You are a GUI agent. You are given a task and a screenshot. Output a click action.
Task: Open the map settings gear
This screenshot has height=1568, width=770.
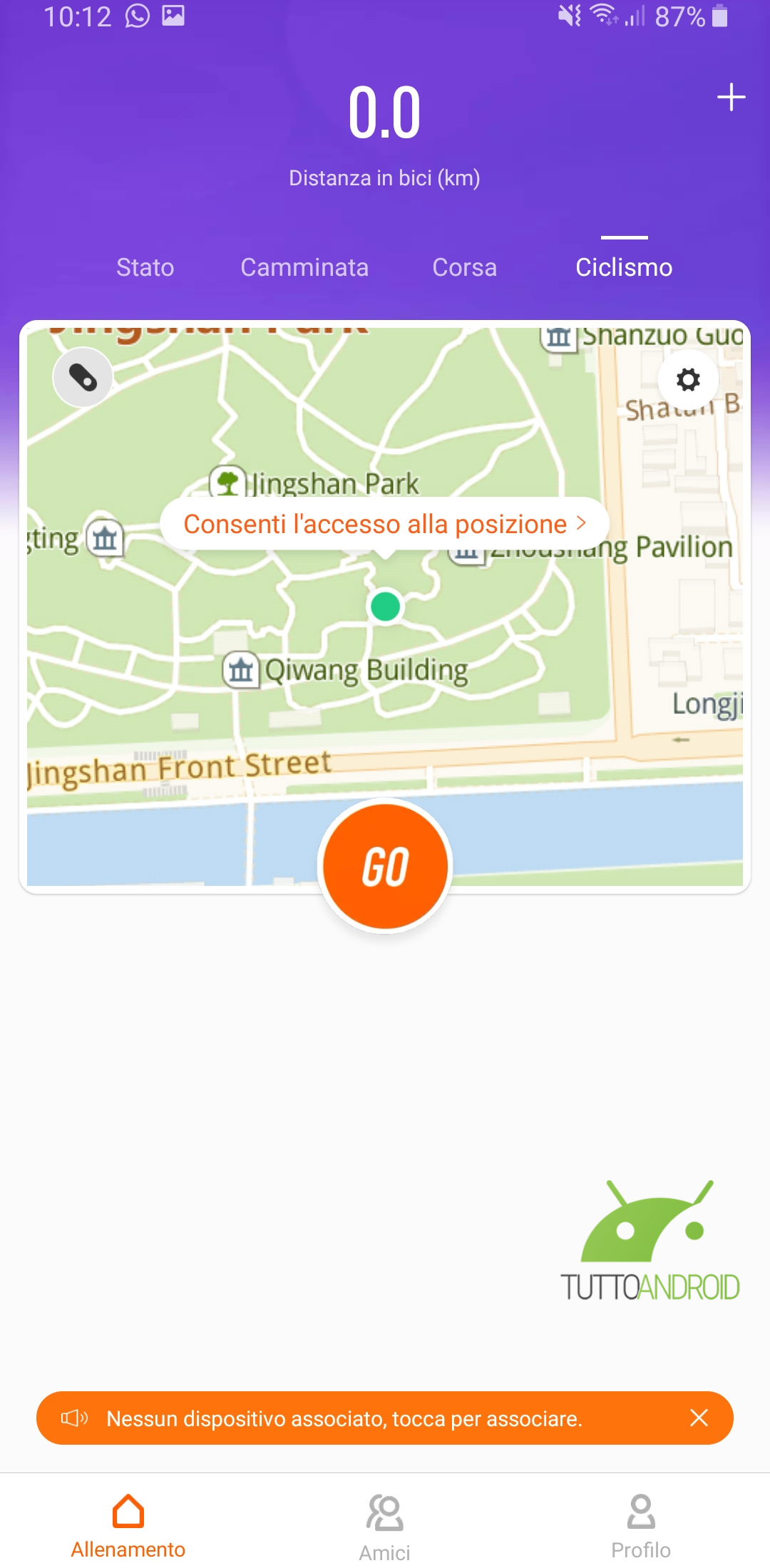(x=687, y=379)
